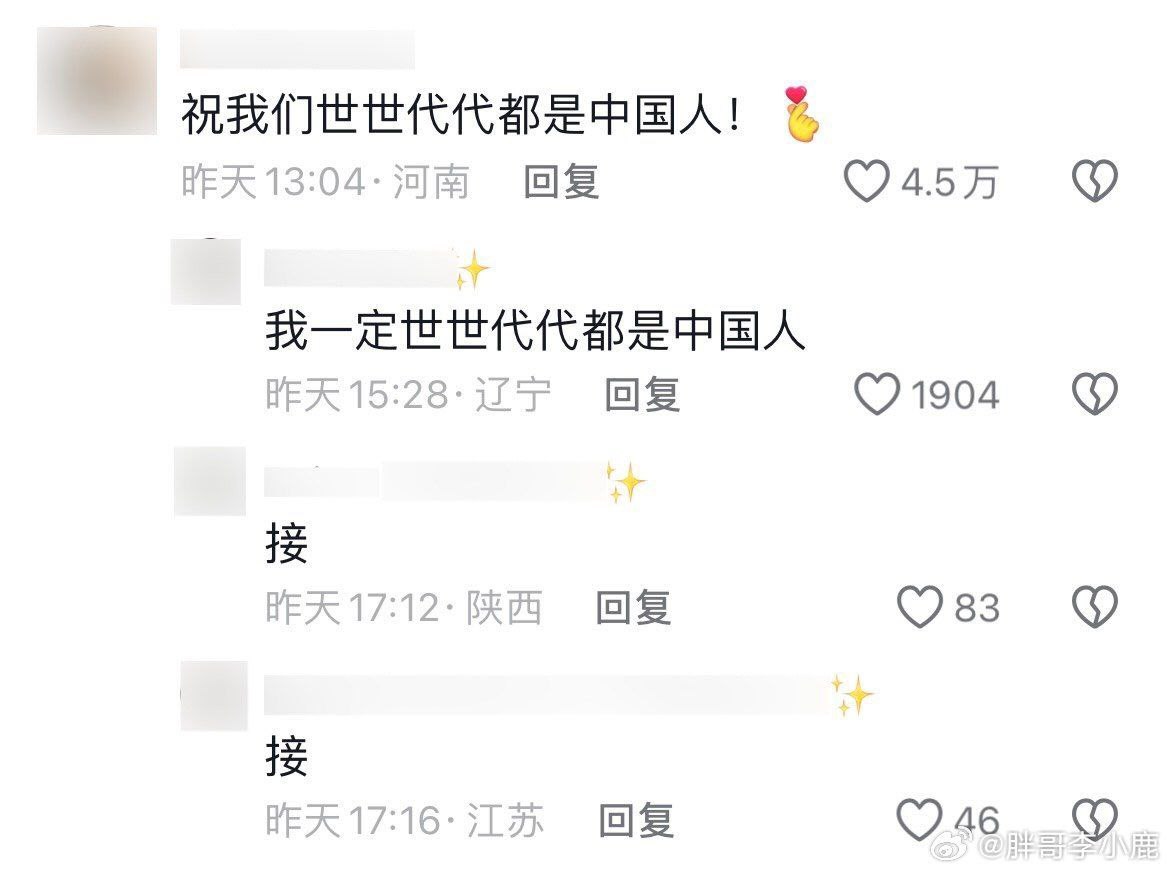Reply to the 17:12 comment from 陕西

click(633, 607)
